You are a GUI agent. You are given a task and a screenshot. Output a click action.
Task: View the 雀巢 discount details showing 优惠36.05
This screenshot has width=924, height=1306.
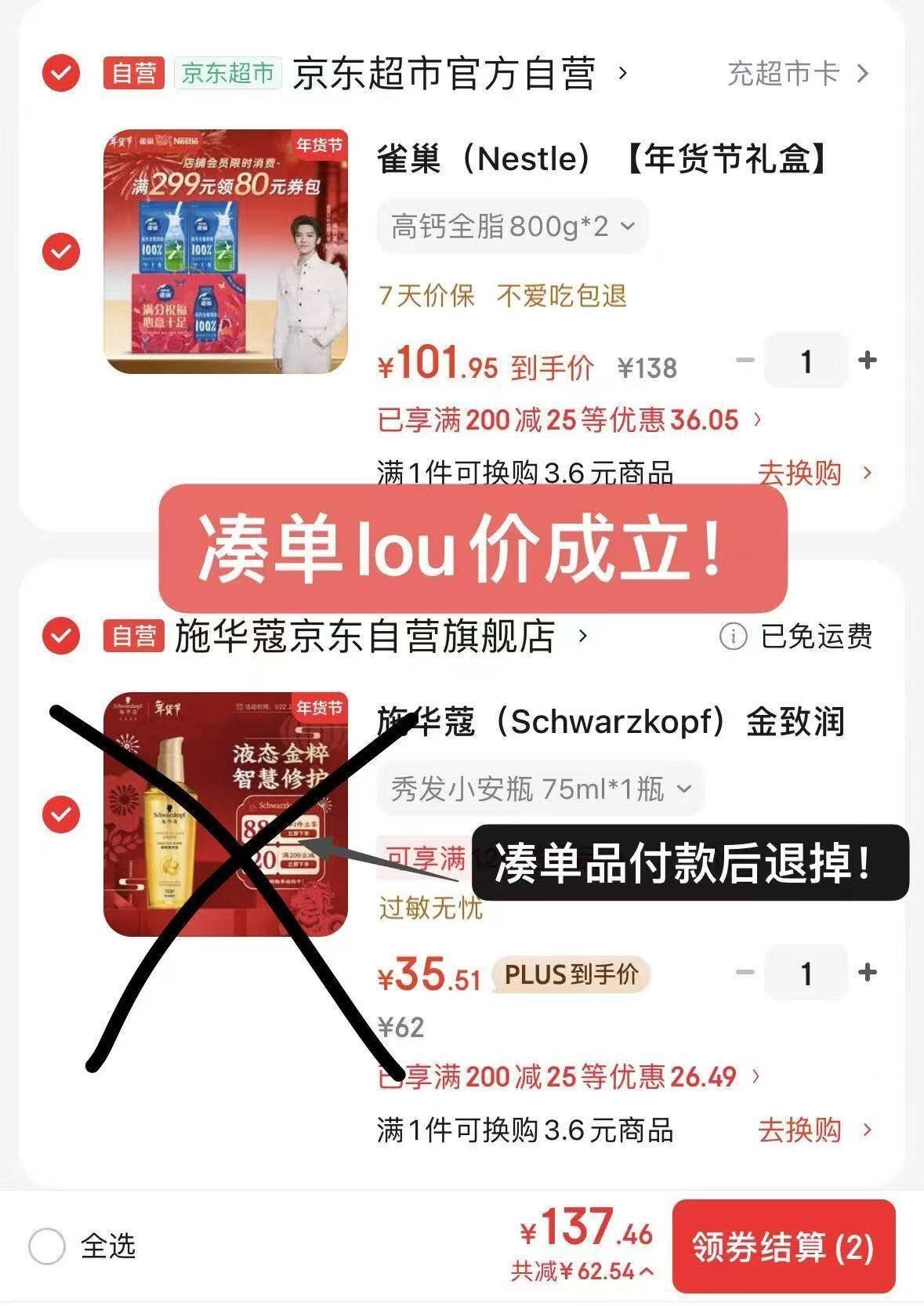[x=569, y=420]
